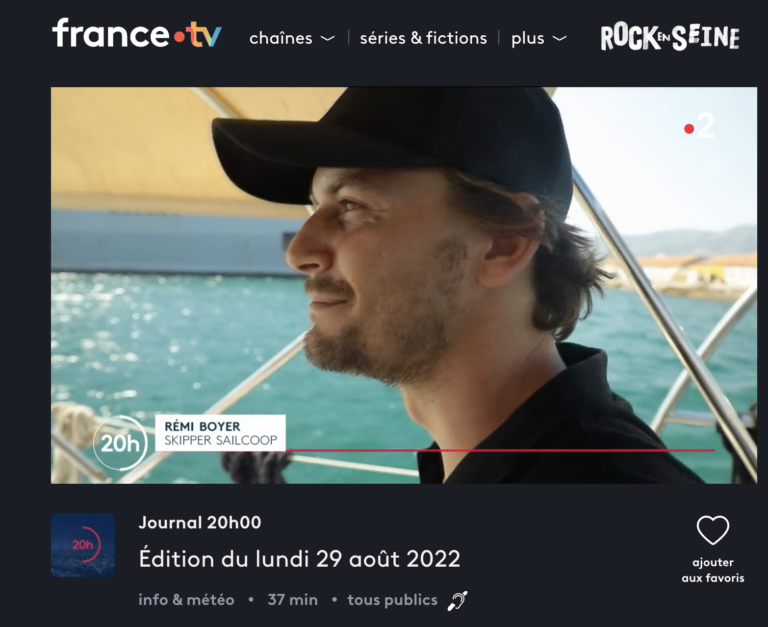
Task: Open the Journal 20h00 programme thumbnail
Action: tap(83, 545)
